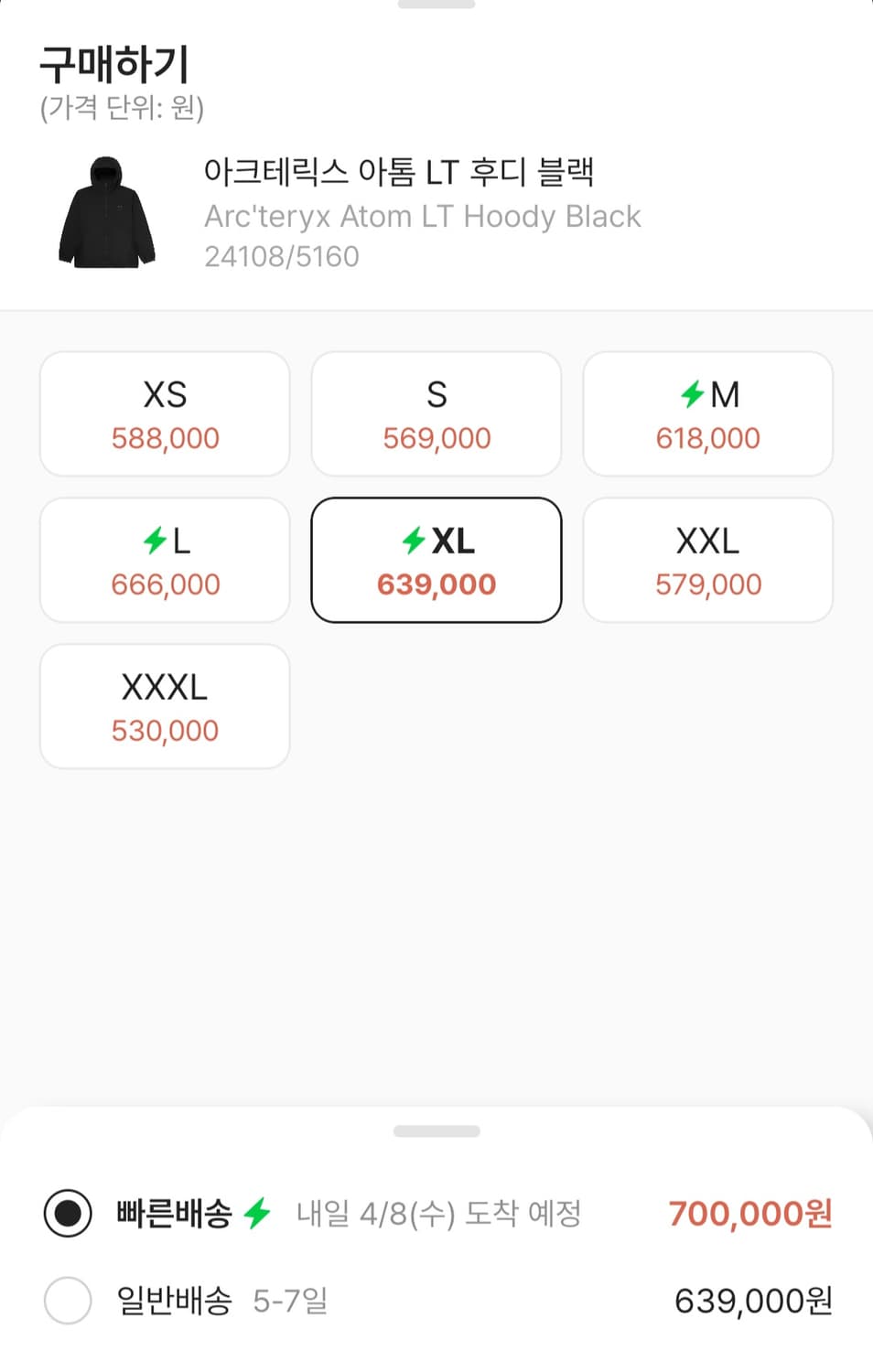Select the S size priced 569,000
The width and height of the screenshot is (873, 1372).
tap(436, 413)
